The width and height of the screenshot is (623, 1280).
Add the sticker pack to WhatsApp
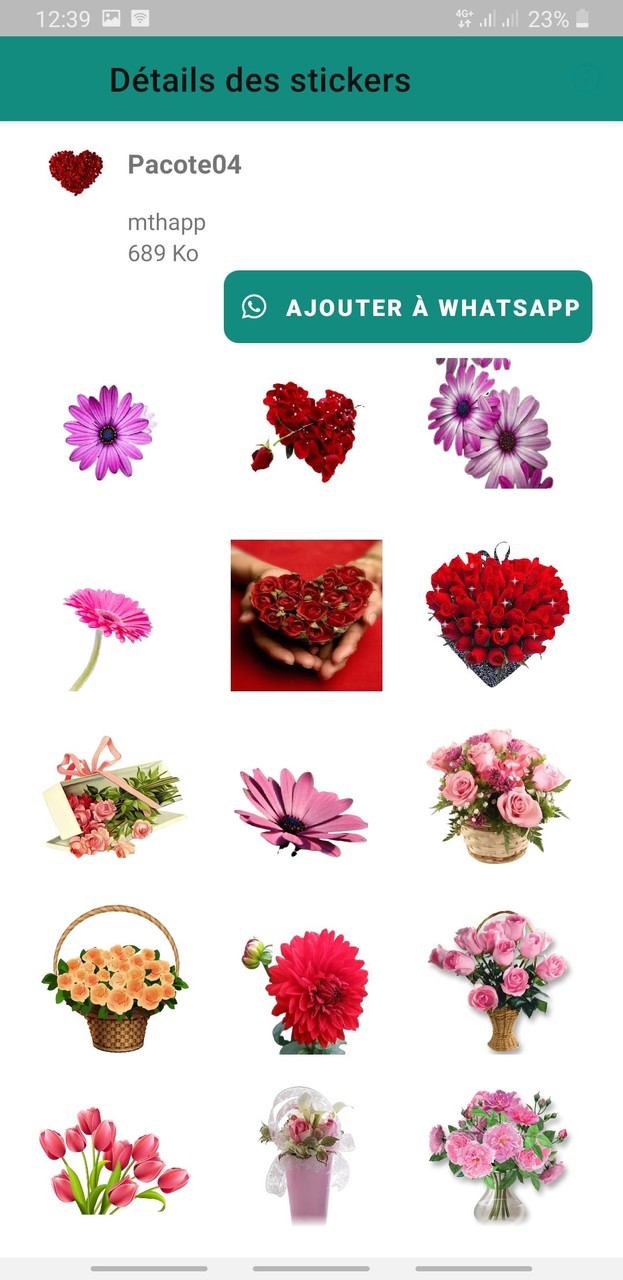[x=408, y=307]
